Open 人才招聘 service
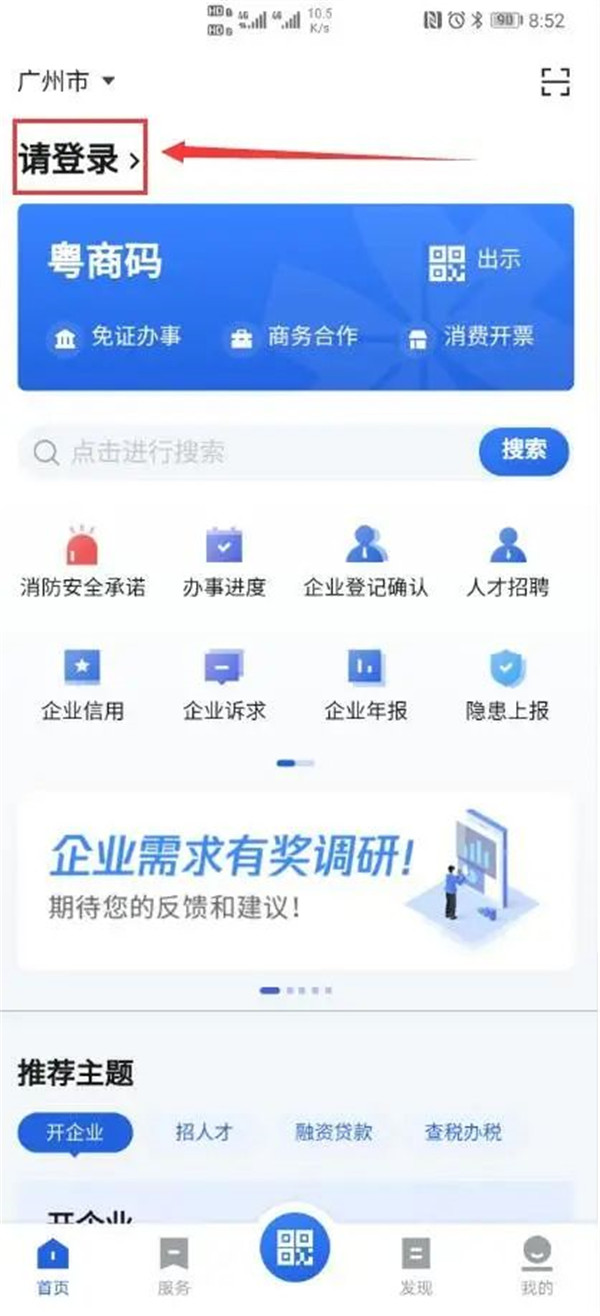Viewport: 600px width, 1316px height. click(x=507, y=562)
